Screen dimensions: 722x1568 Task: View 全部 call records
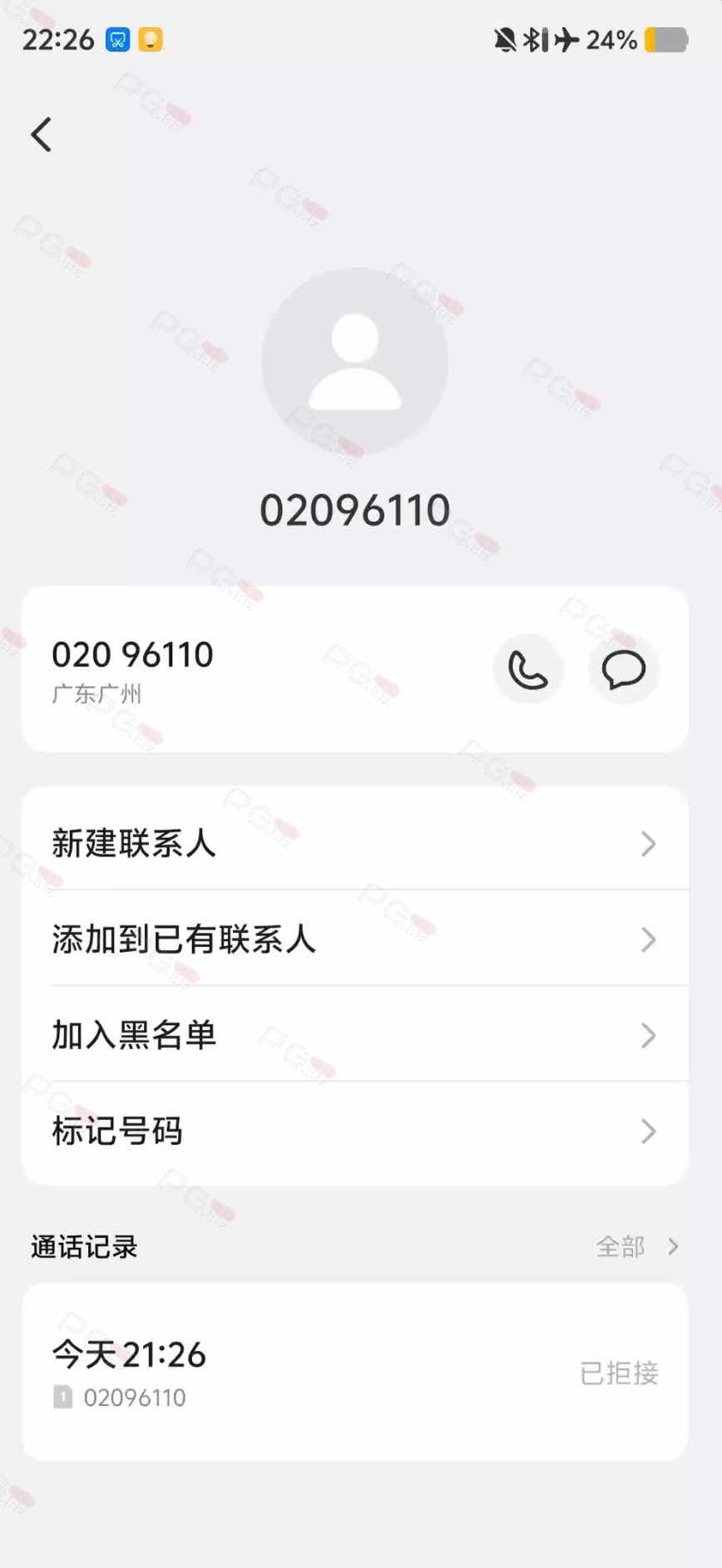point(636,1246)
